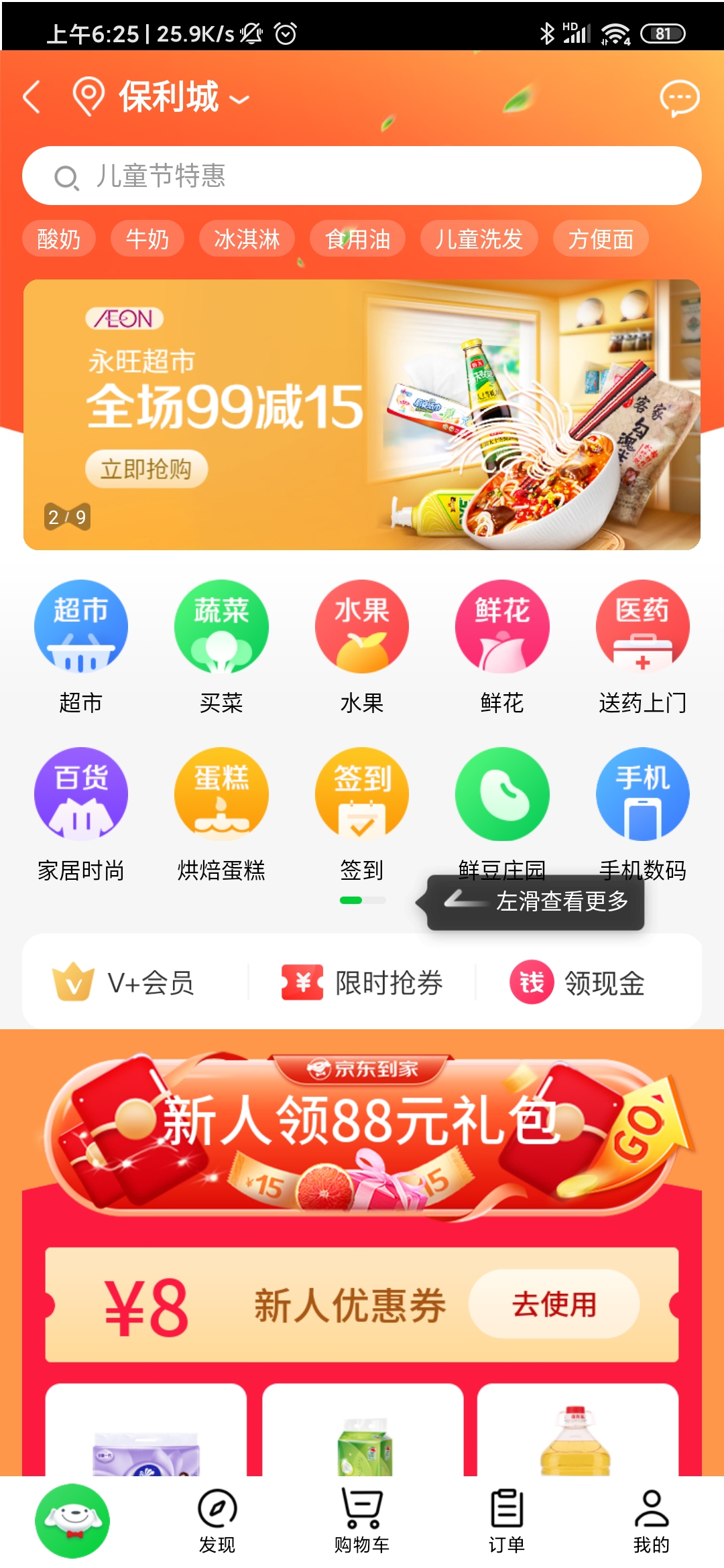Image resolution: width=724 pixels, height=1568 pixels.
Task: Go back using the top-left arrow
Action: pyautogui.click(x=32, y=97)
